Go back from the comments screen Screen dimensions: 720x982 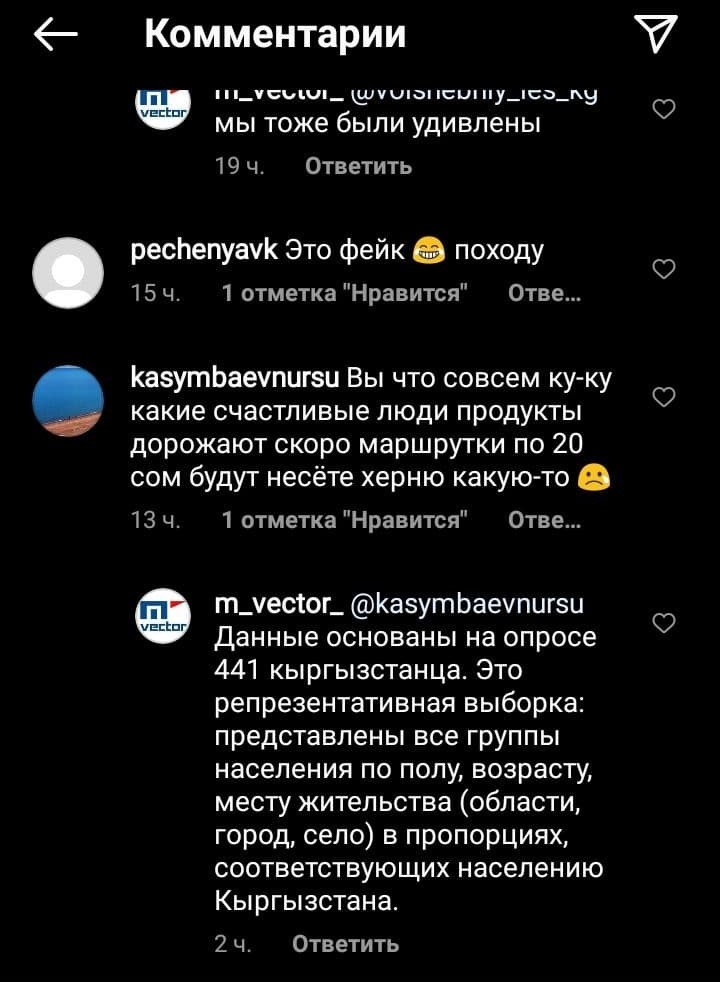click(55, 36)
